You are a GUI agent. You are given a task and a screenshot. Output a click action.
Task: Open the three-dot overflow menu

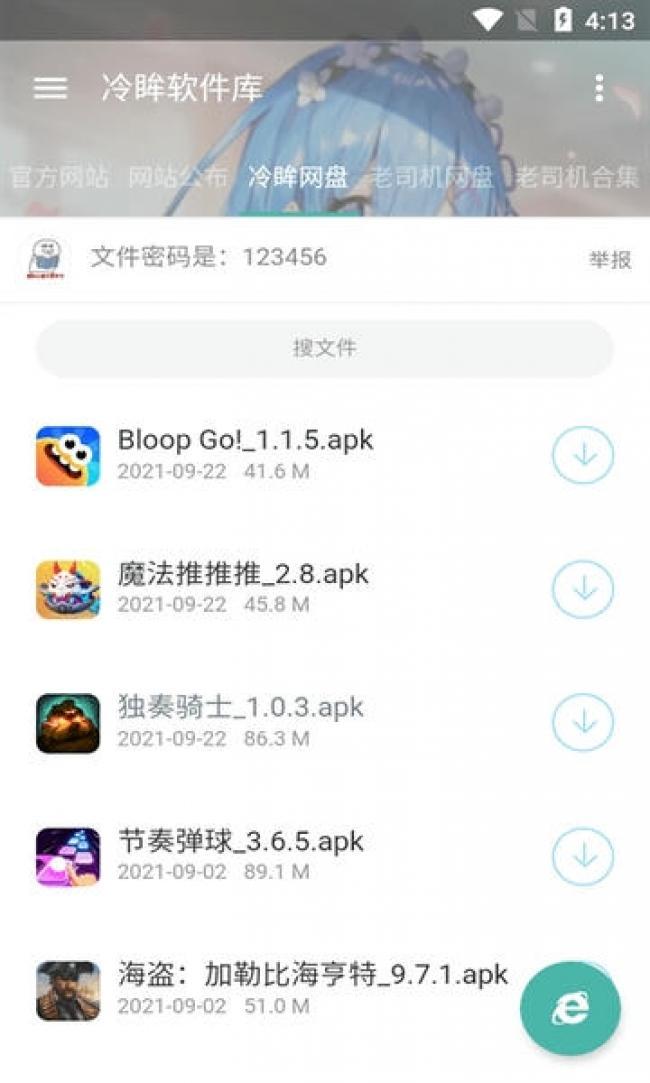(599, 88)
